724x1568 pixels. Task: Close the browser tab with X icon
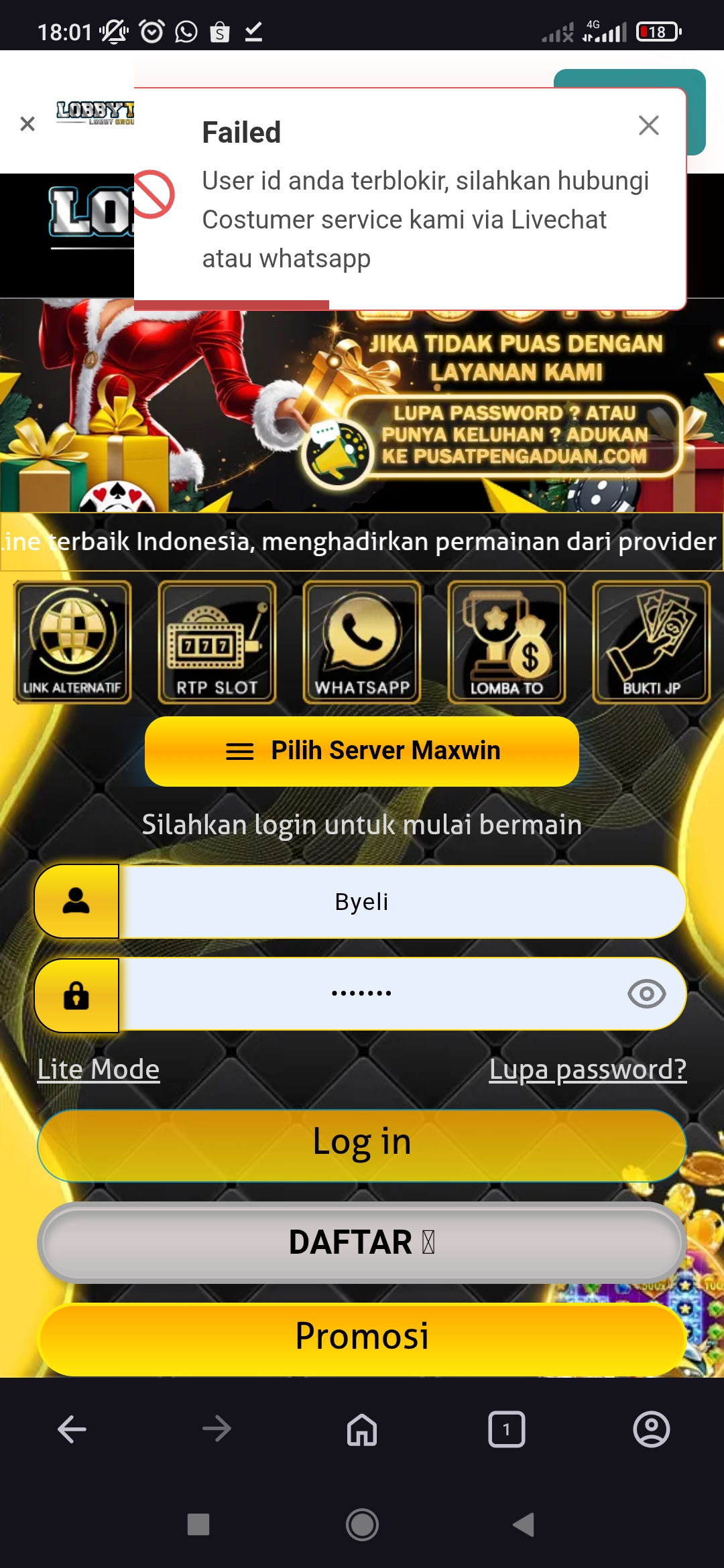point(27,124)
